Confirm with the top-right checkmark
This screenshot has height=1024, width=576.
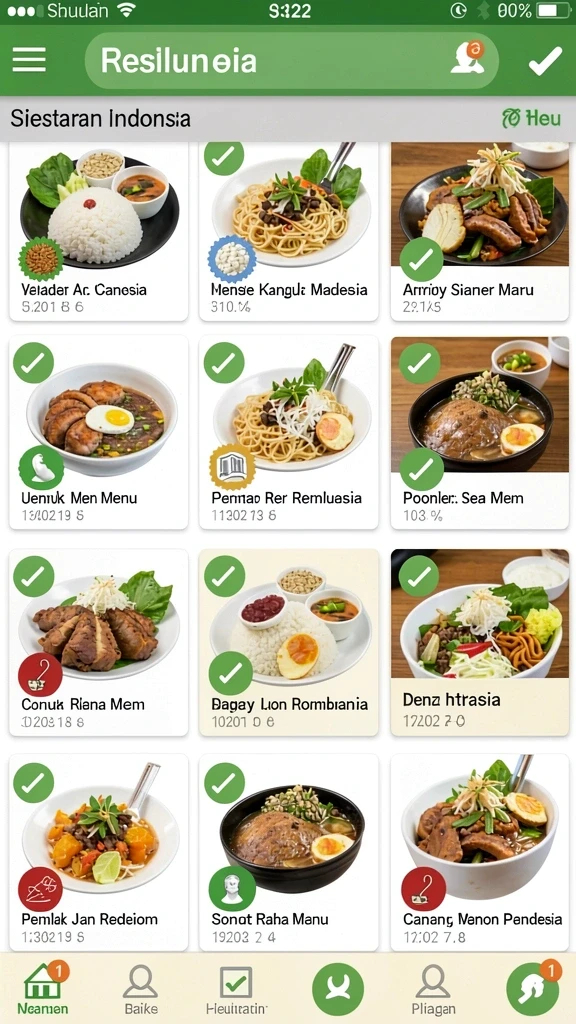click(x=545, y=61)
